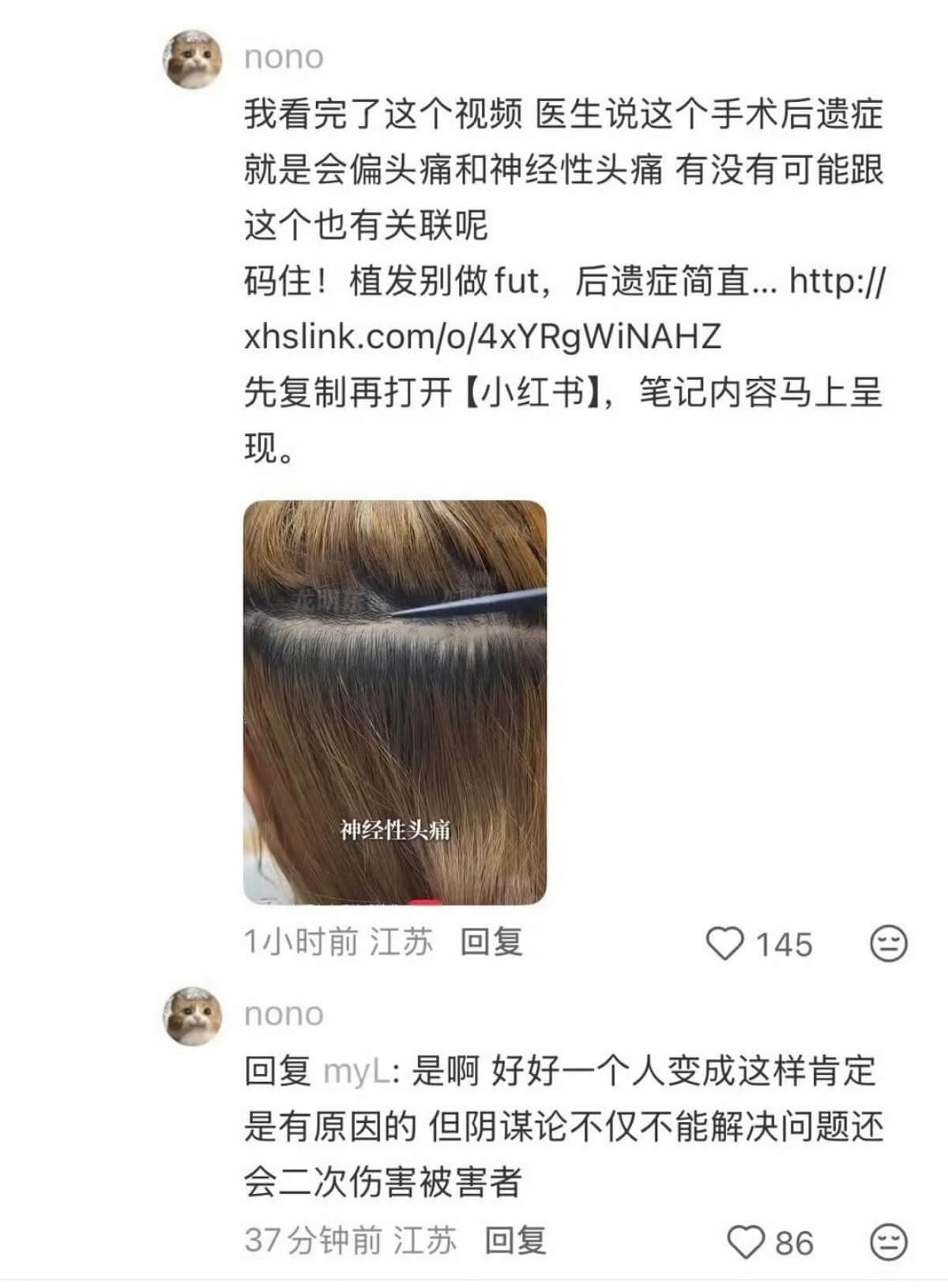948x1288 pixels.
Task: Dislike nono's reply with 86 likes
Action: [x=888, y=1242]
